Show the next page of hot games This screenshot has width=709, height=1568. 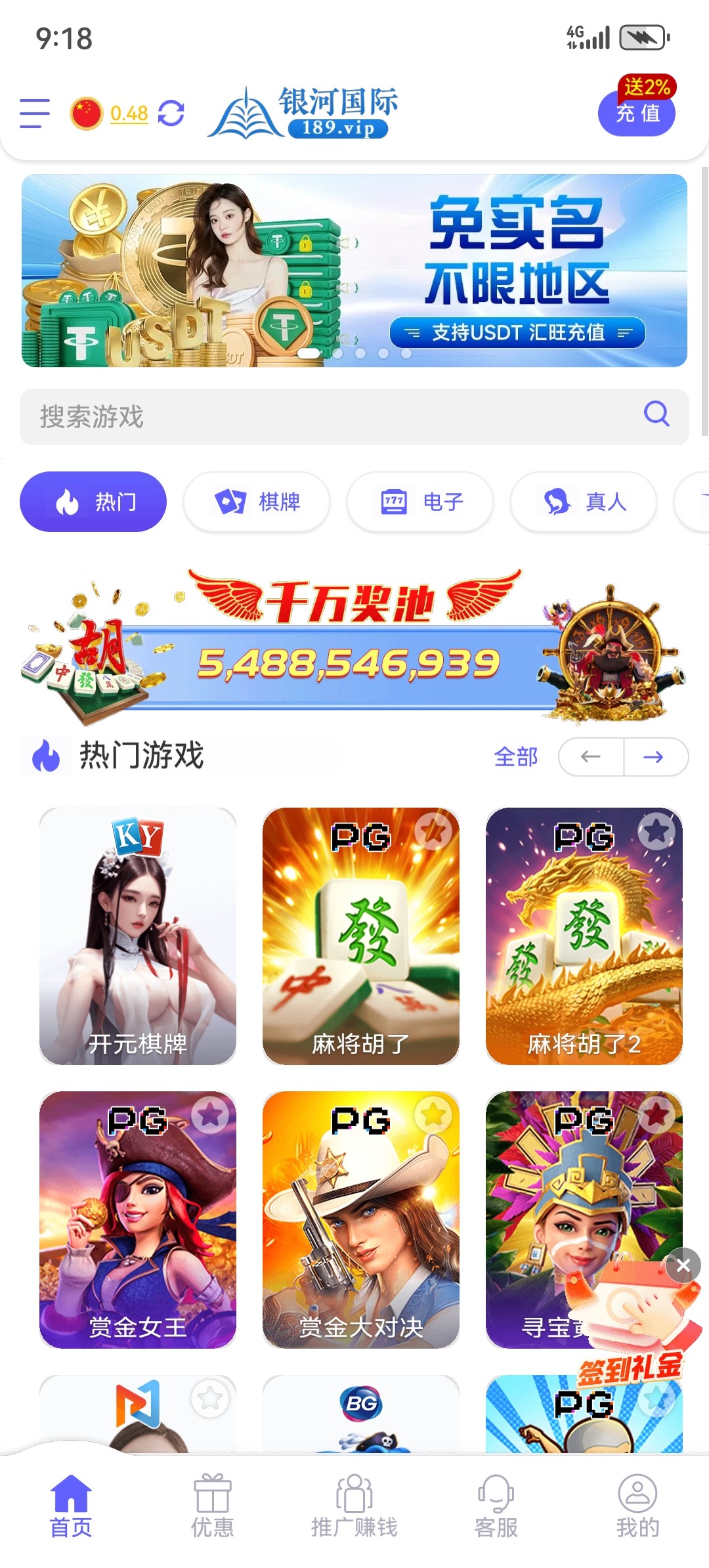(x=655, y=757)
